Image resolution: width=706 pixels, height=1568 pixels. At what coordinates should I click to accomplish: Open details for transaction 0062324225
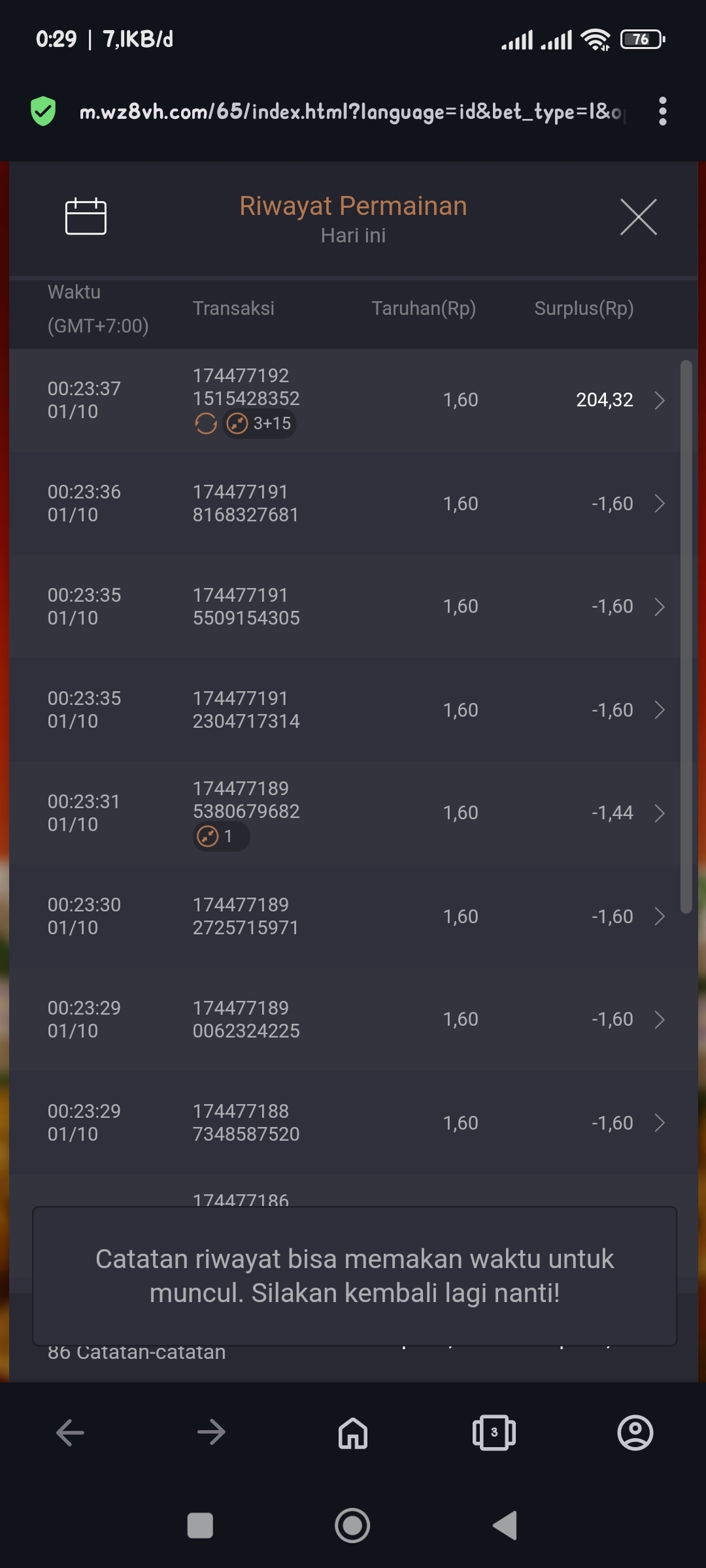coord(660,1020)
